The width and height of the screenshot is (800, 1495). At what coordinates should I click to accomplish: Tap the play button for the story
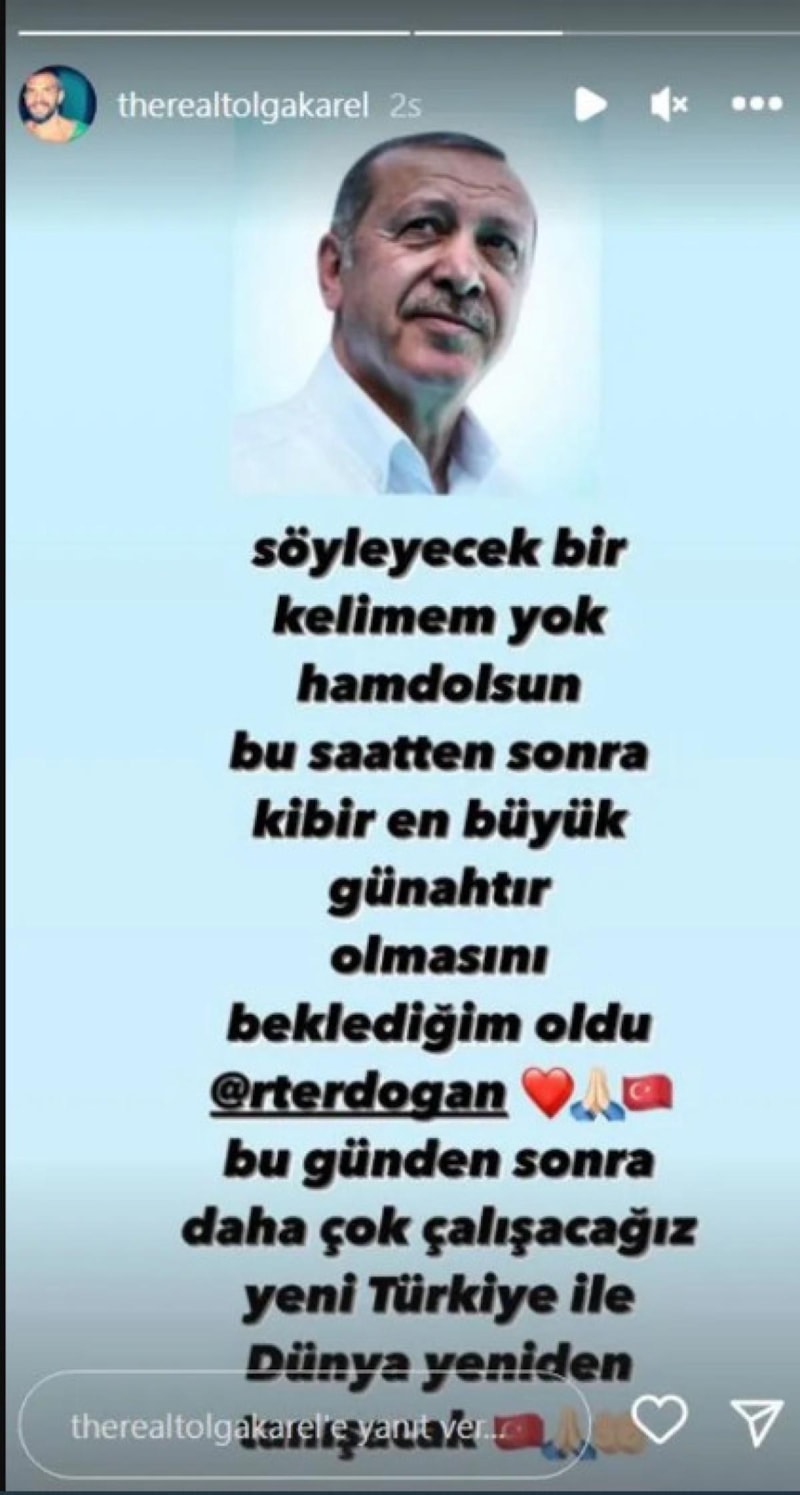point(591,104)
